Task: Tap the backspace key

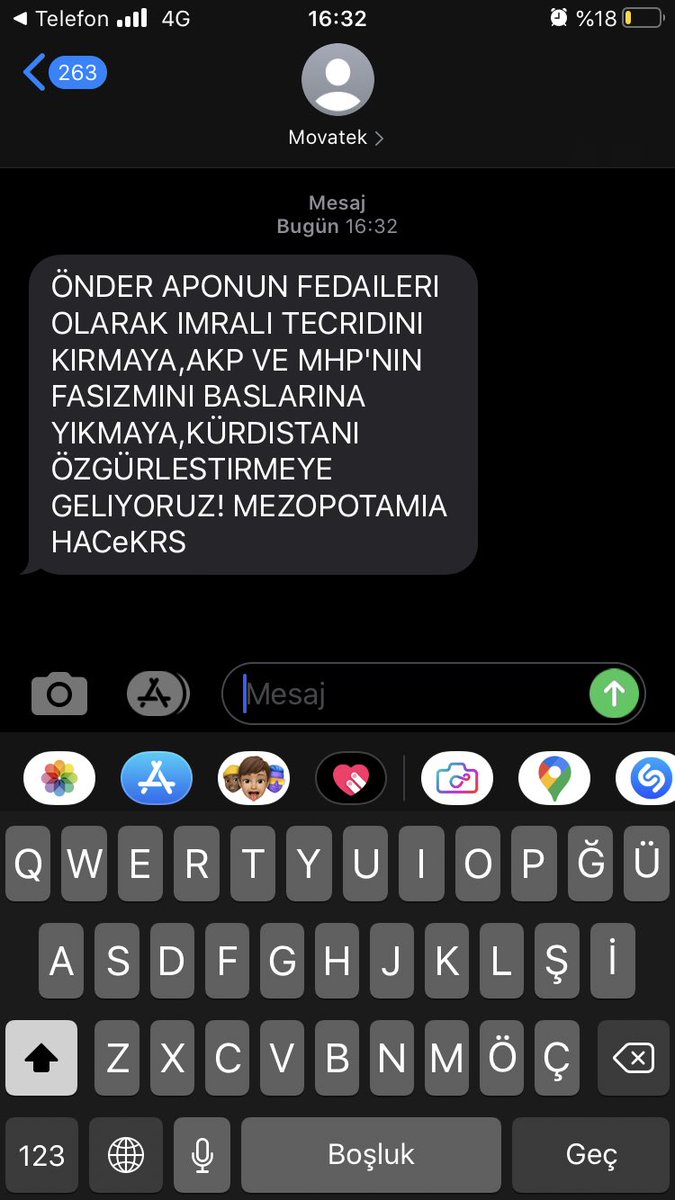Action: (x=633, y=1058)
